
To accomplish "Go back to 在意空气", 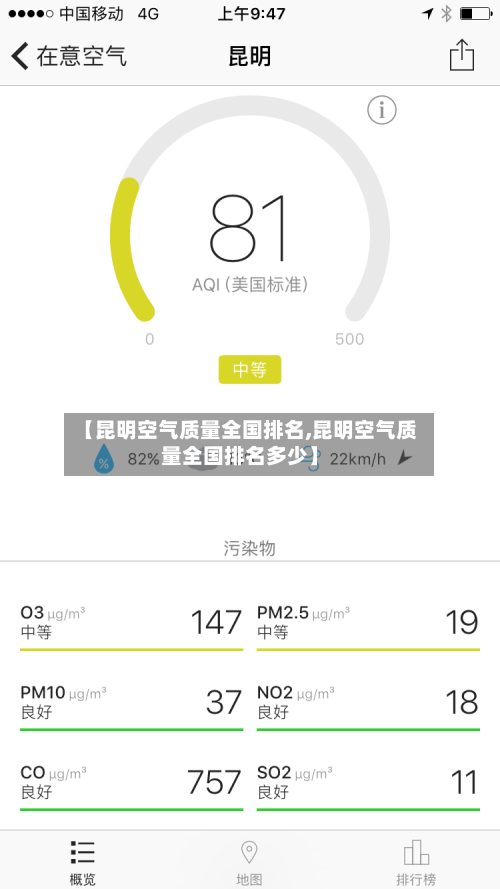I will coord(69,56).
